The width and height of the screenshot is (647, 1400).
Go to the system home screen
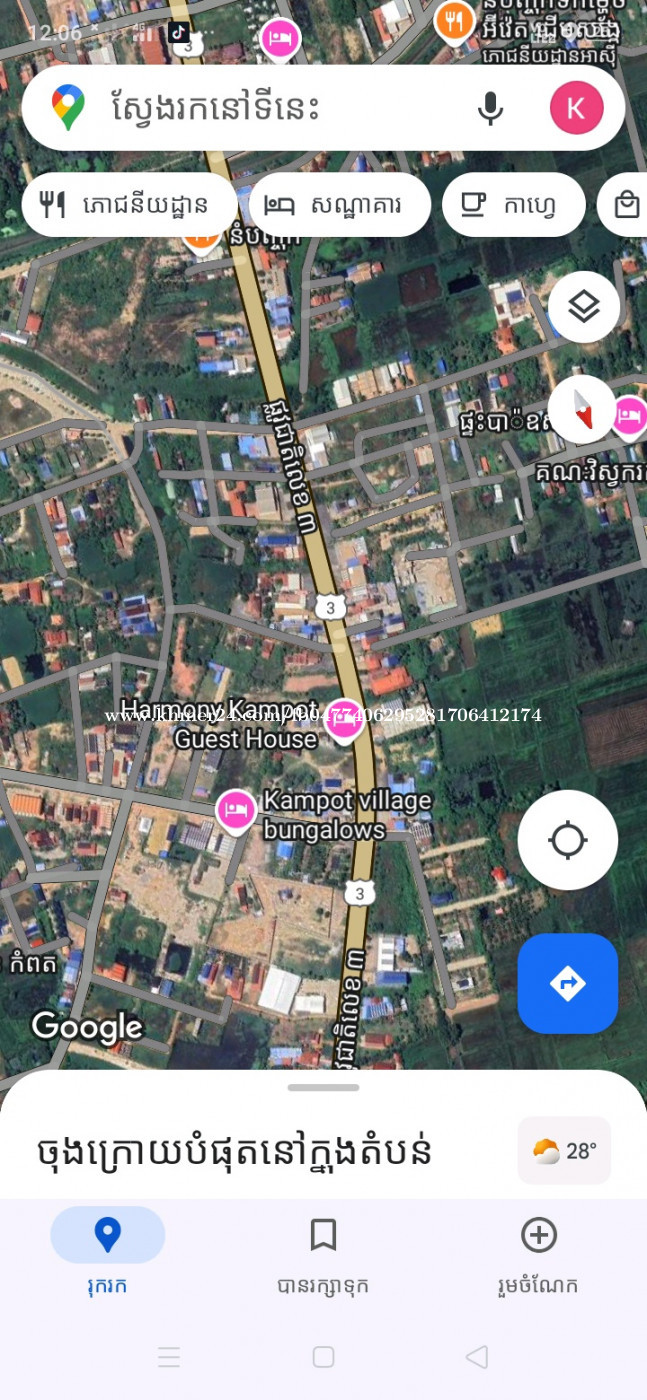[x=323, y=1357]
